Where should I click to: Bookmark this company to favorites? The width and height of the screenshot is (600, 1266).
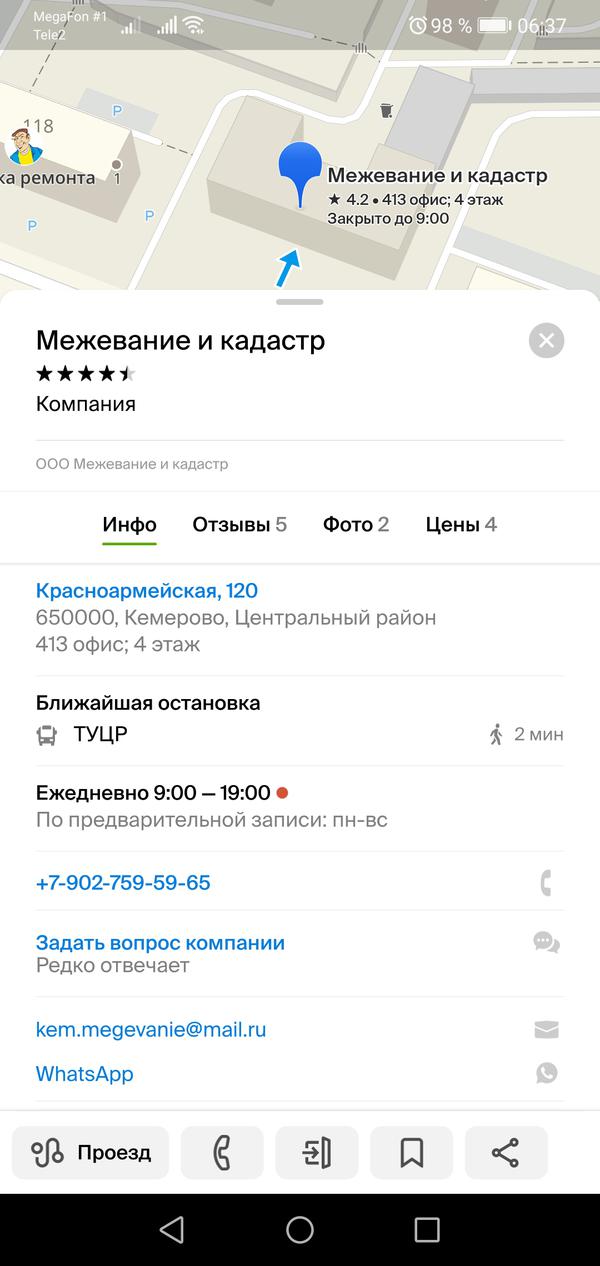pyautogui.click(x=411, y=1153)
